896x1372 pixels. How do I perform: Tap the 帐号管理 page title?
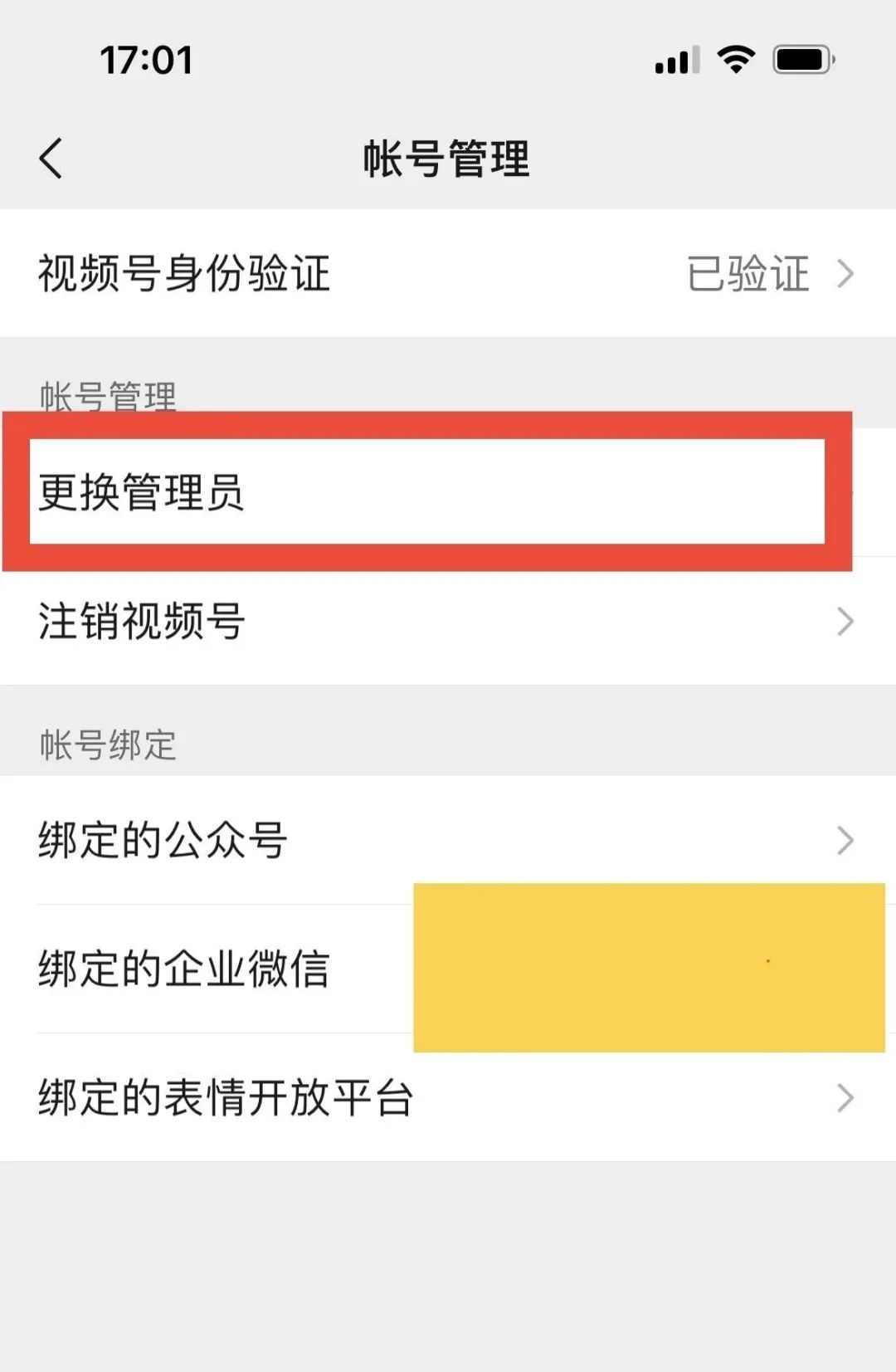448,157
